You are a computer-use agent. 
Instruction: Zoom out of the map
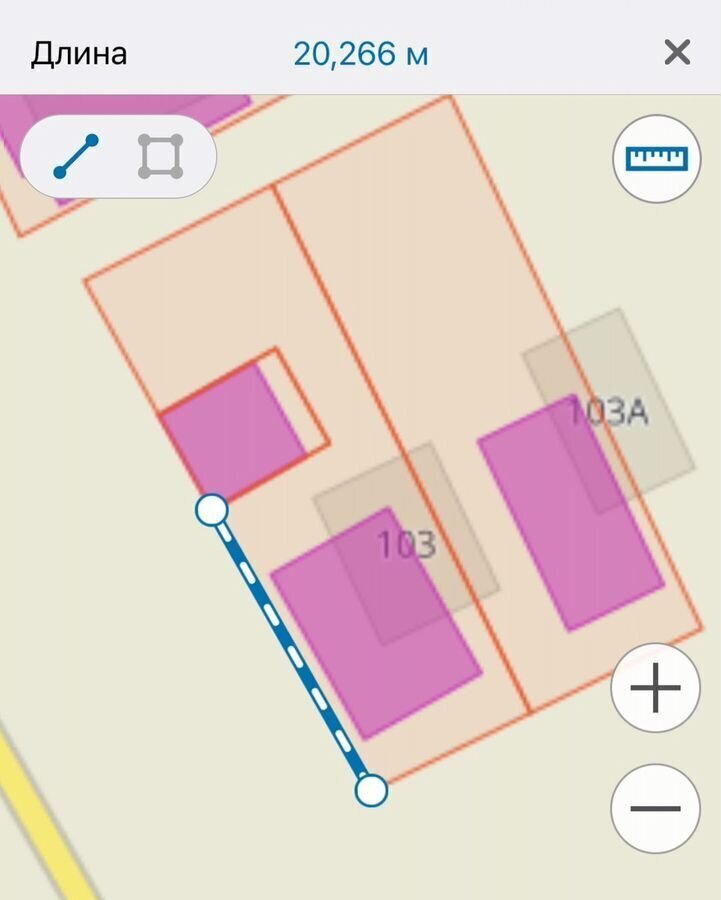(655, 809)
